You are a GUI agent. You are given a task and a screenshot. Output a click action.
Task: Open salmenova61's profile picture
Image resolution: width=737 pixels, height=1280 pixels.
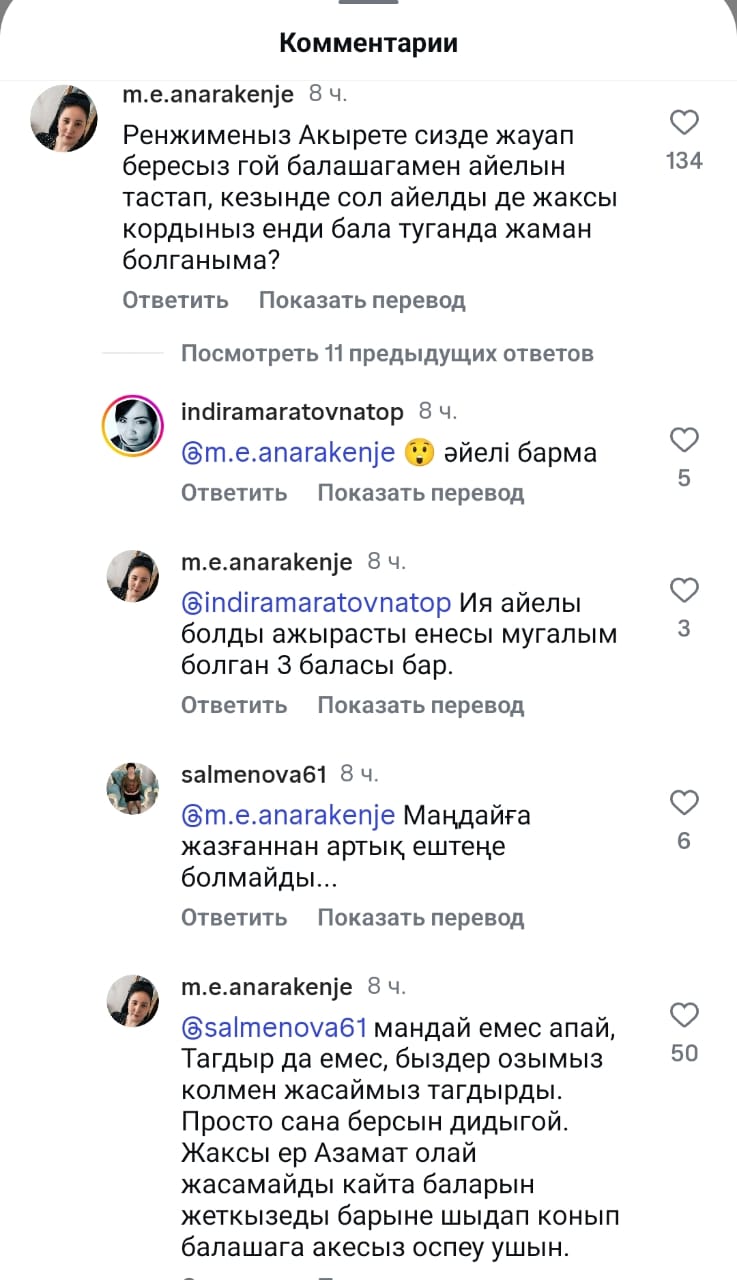coord(133,788)
